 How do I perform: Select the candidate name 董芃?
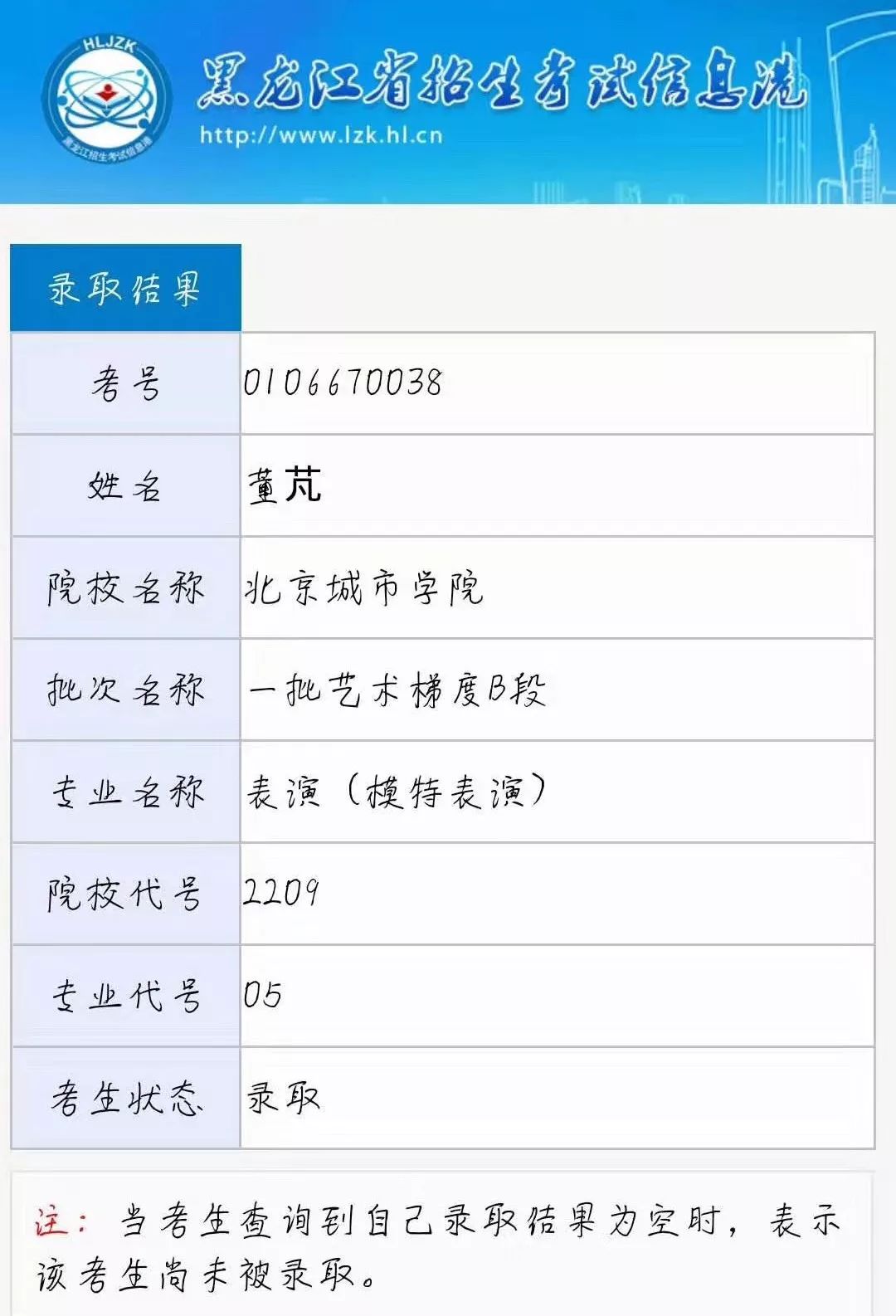click(282, 484)
